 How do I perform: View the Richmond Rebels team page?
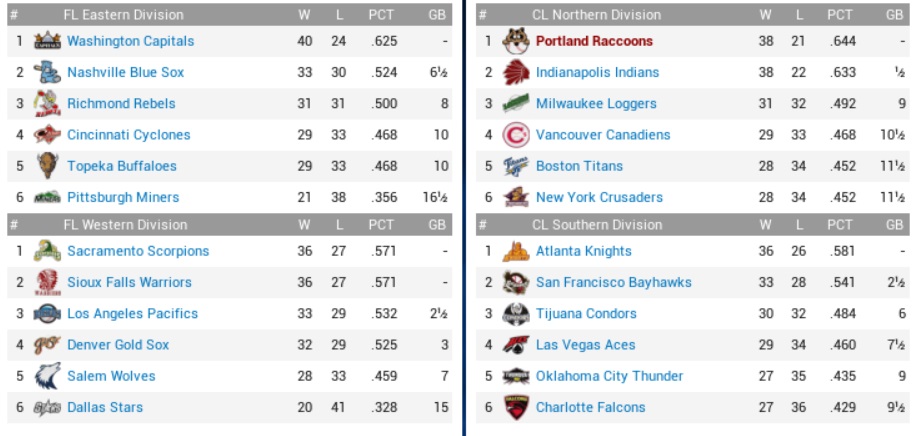click(121, 103)
